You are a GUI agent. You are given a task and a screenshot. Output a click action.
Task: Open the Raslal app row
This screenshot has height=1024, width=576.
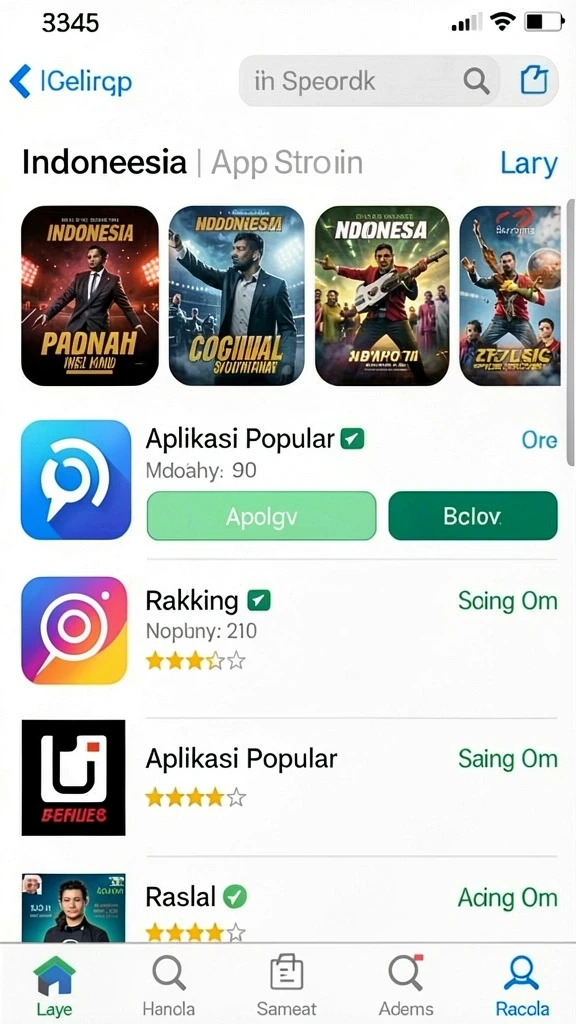click(x=289, y=906)
